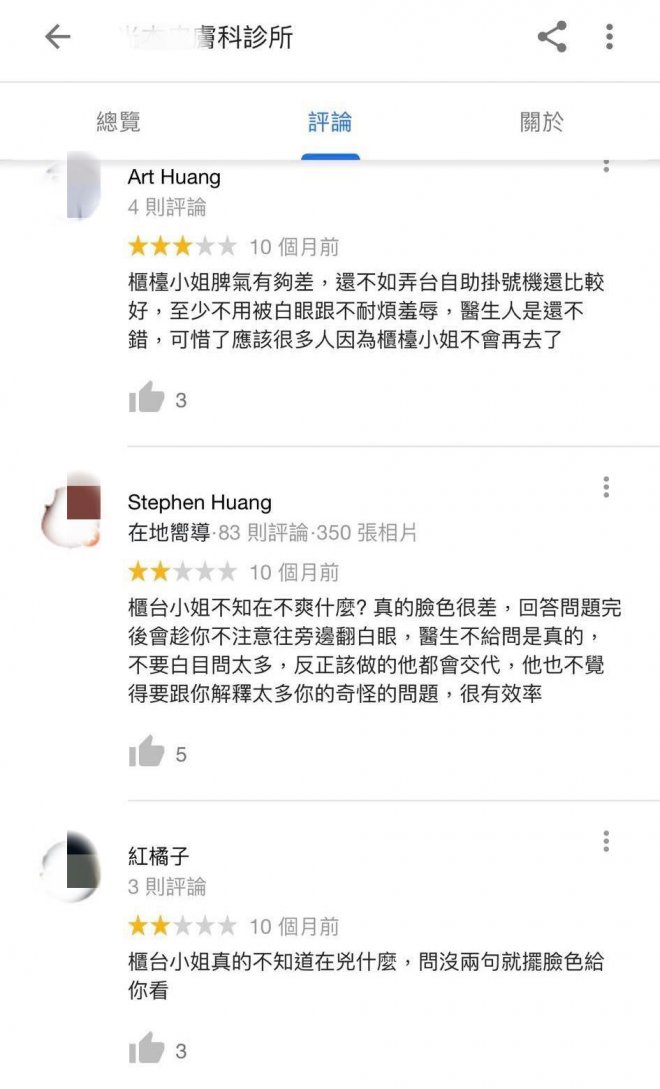Open the top bar overflow menu
The width and height of the screenshot is (660, 1089).
click(609, 38)
